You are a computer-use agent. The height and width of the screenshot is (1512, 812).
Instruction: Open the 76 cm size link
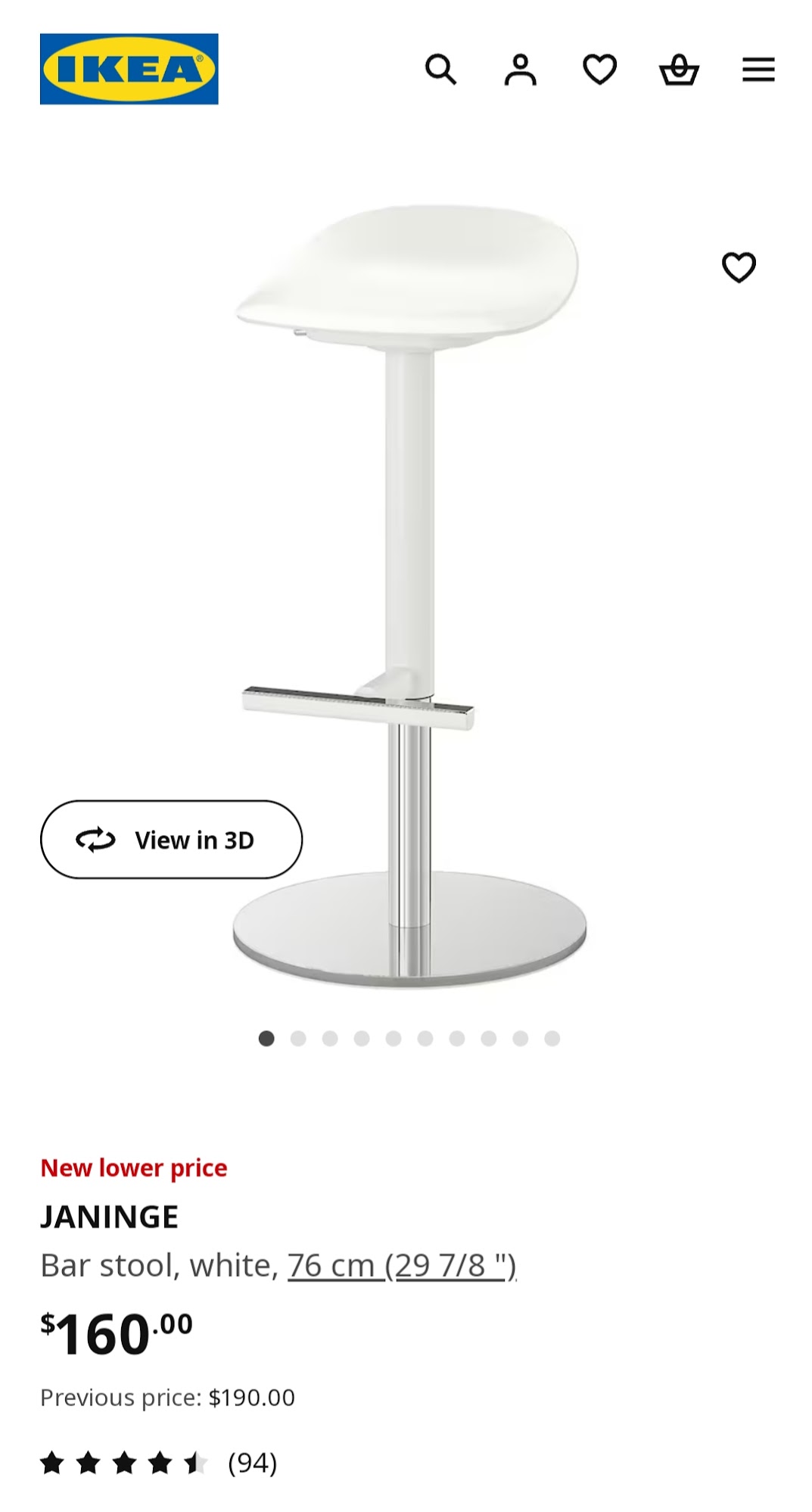(402, 1265)
